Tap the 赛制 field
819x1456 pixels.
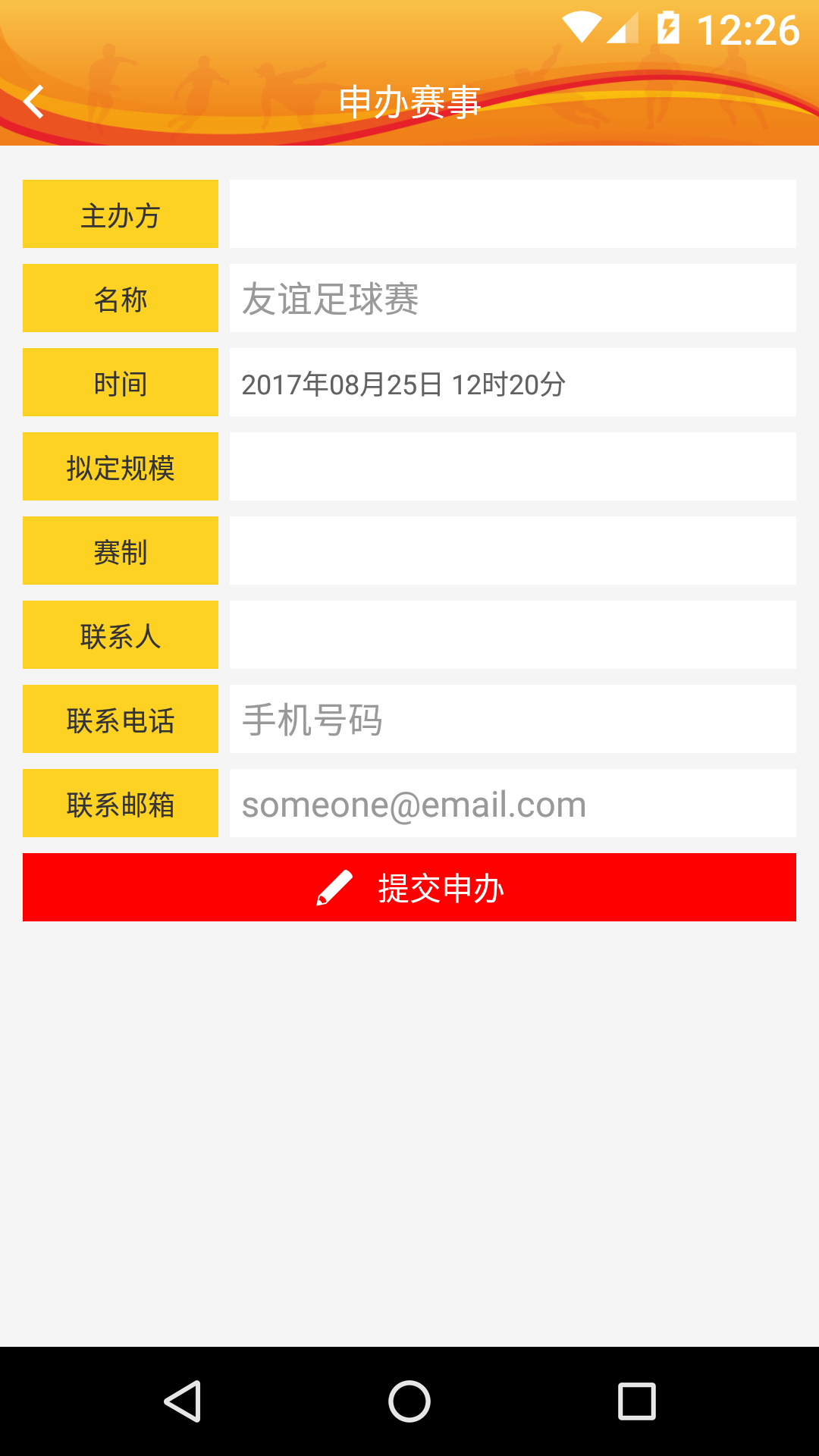point(513,551)
